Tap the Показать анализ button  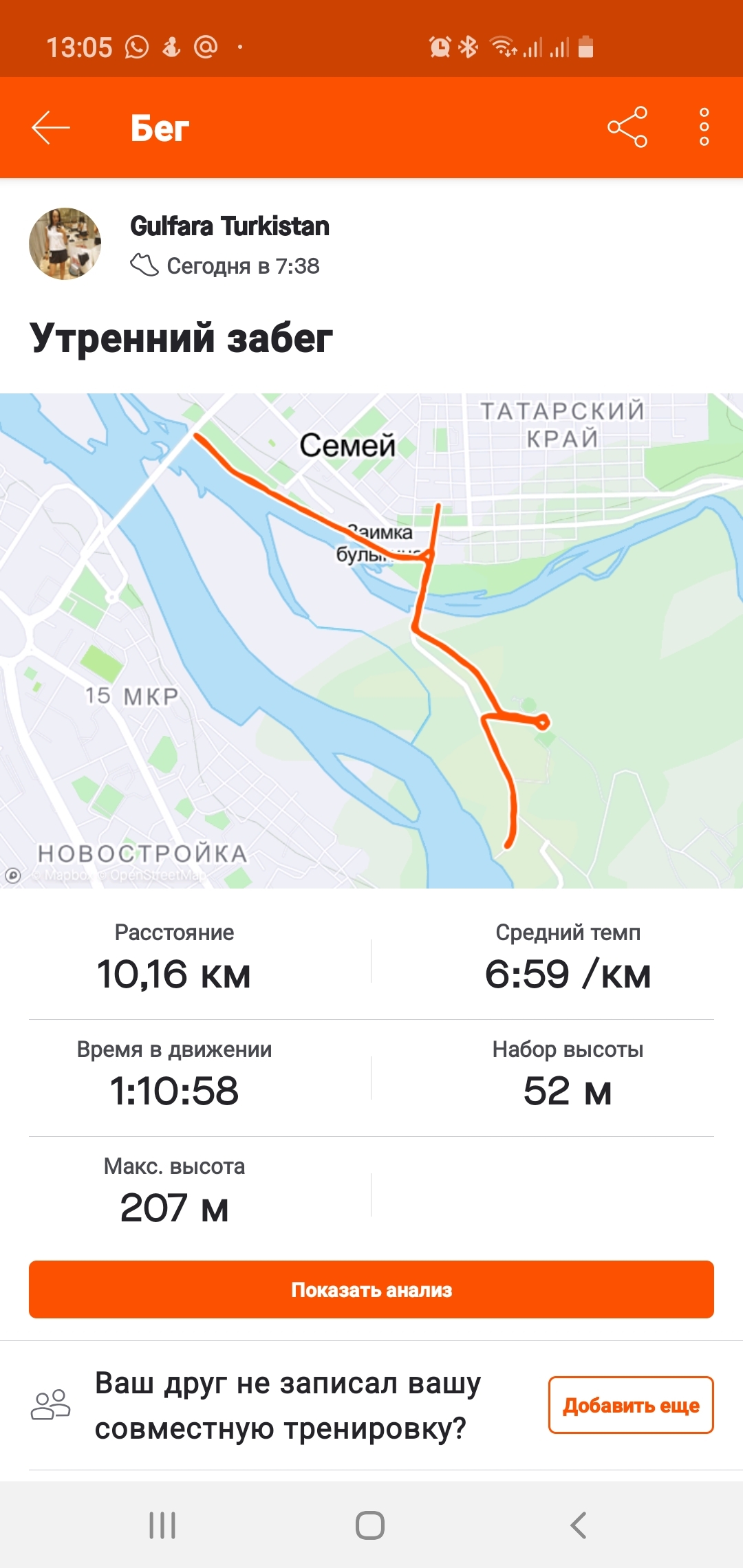click(371, 1289)
